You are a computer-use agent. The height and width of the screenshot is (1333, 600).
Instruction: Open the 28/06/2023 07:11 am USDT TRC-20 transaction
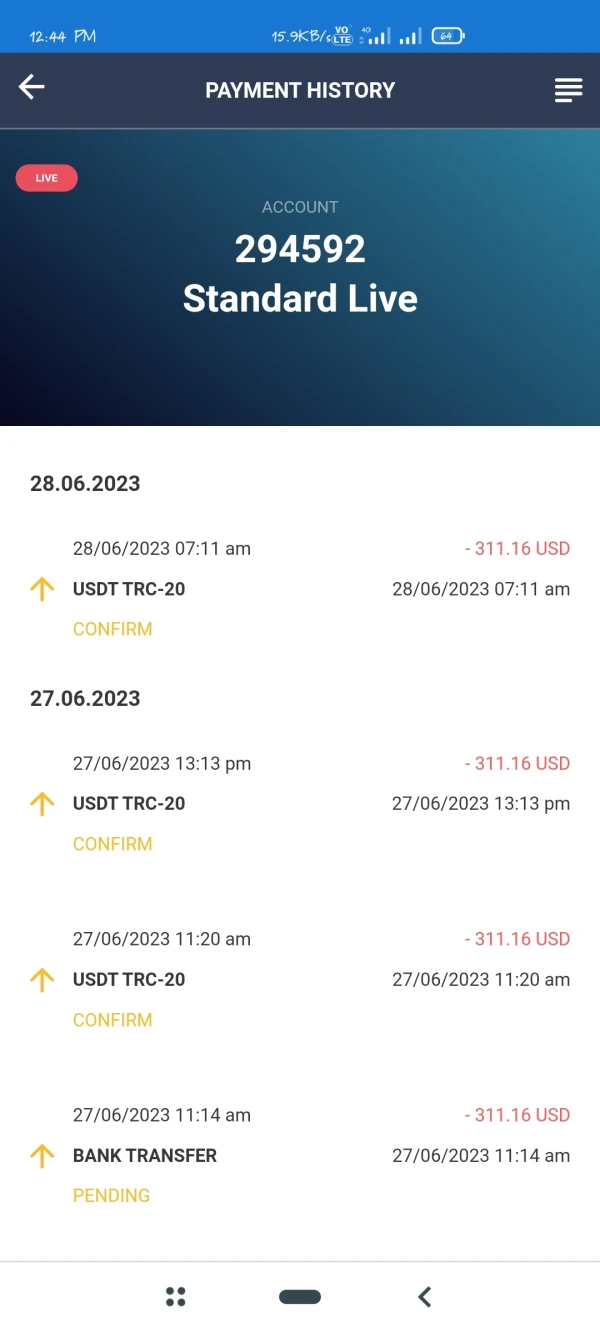tap(300, 589)
